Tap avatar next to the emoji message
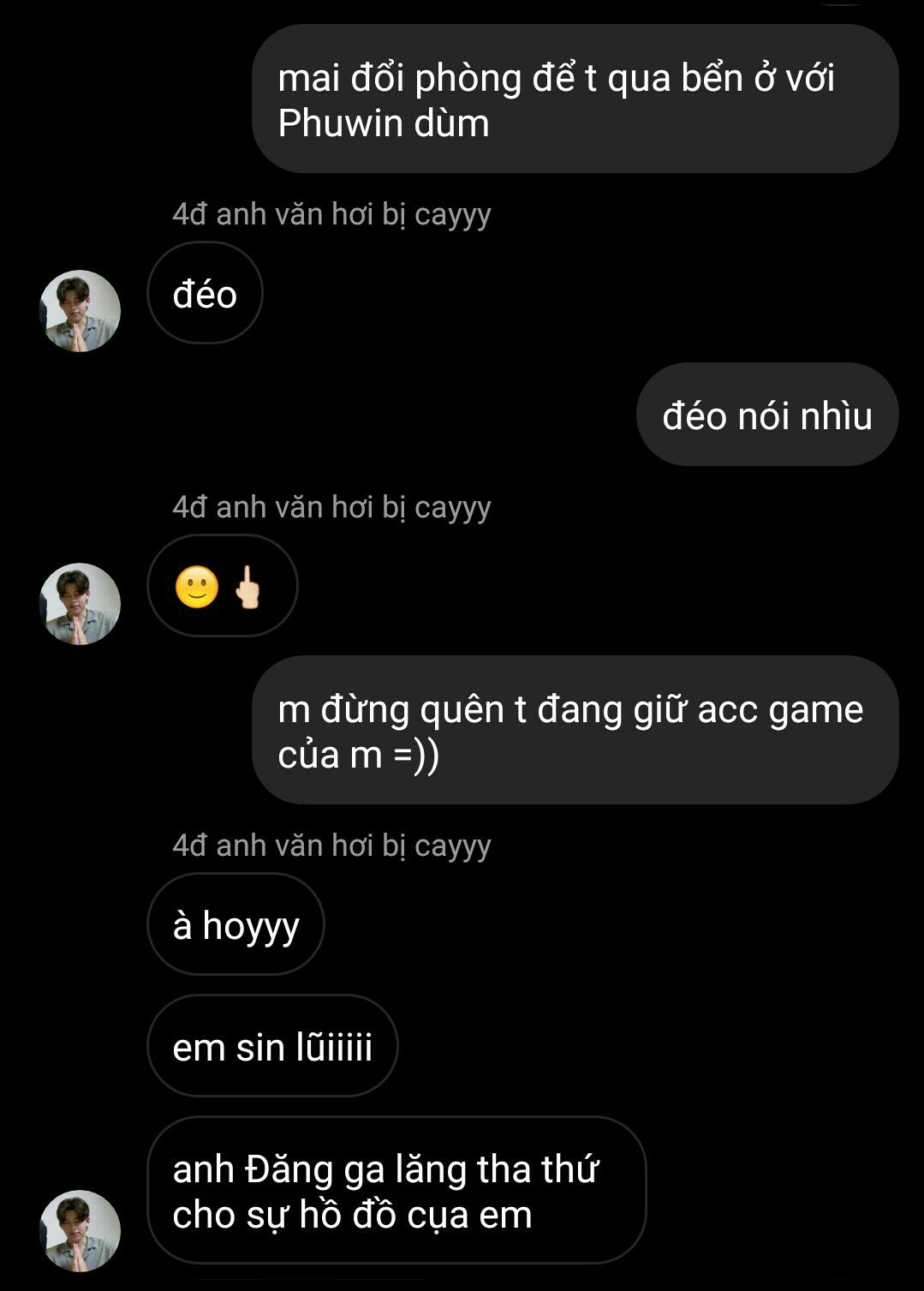The image size is (924, 1291). click(80, 604)
